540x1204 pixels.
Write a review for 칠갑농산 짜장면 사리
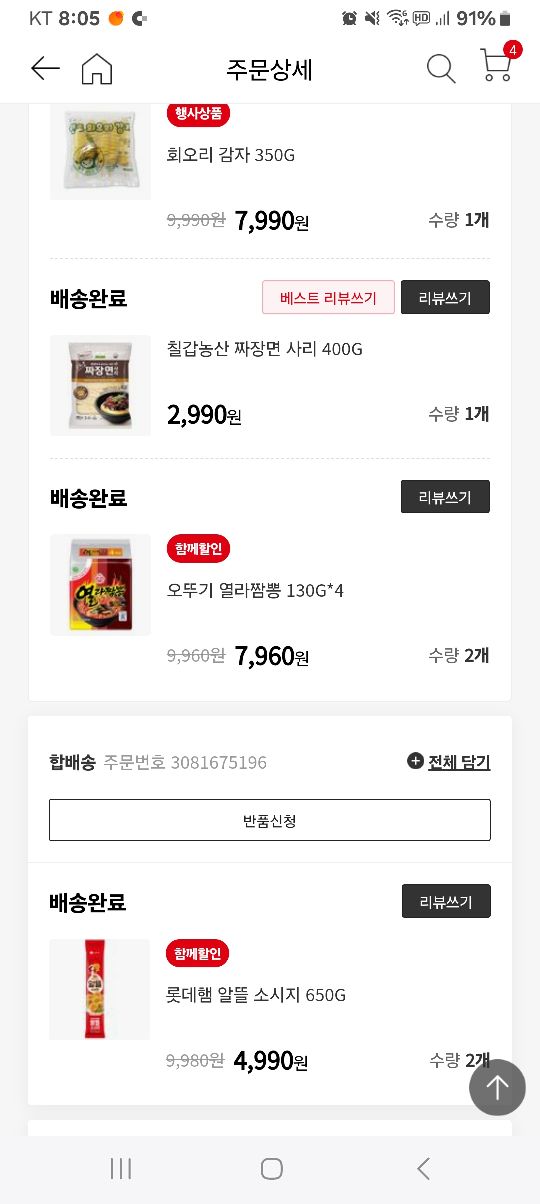point(445,297)
